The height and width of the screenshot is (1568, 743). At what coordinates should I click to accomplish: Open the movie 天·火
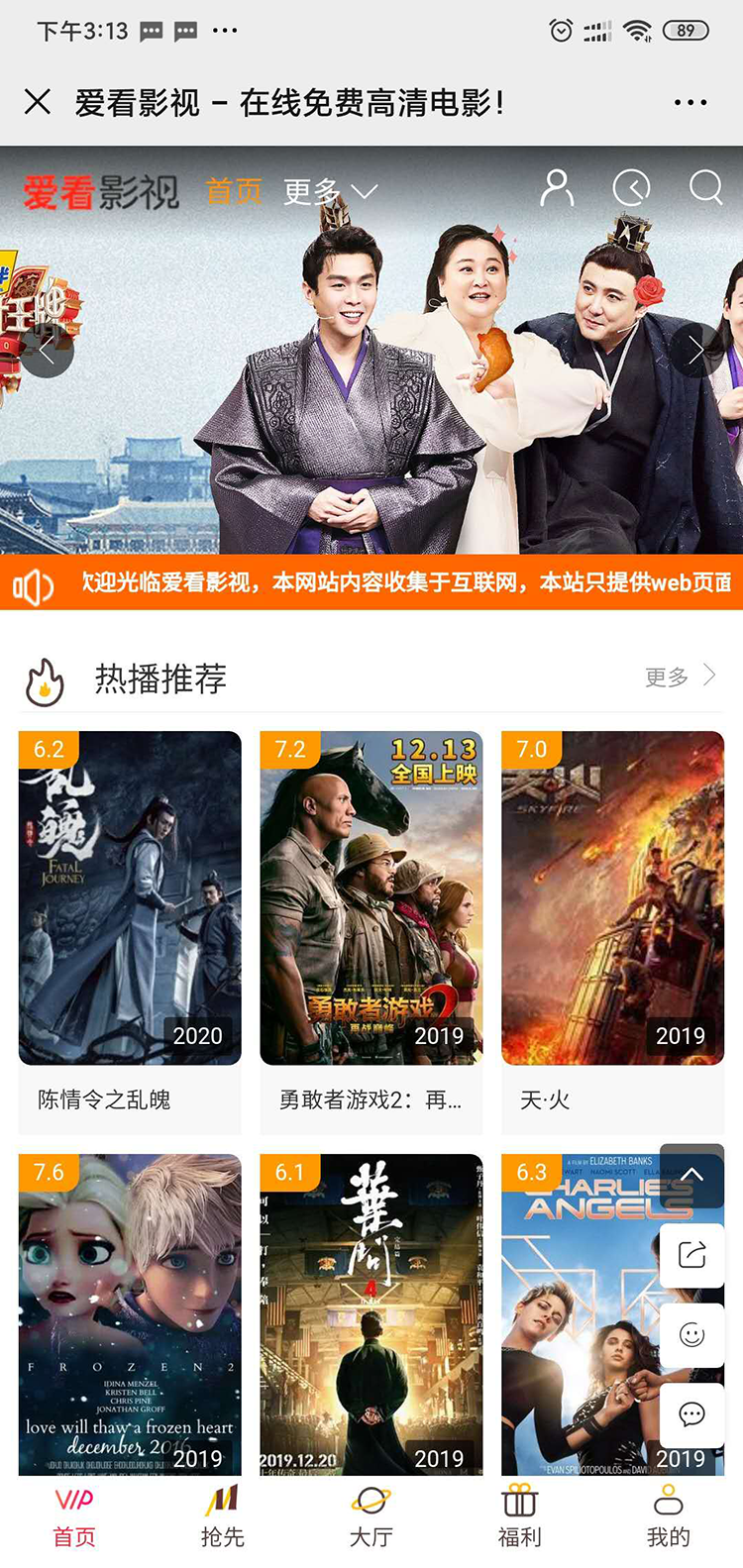pyautogui.click(x=612, y=898)
